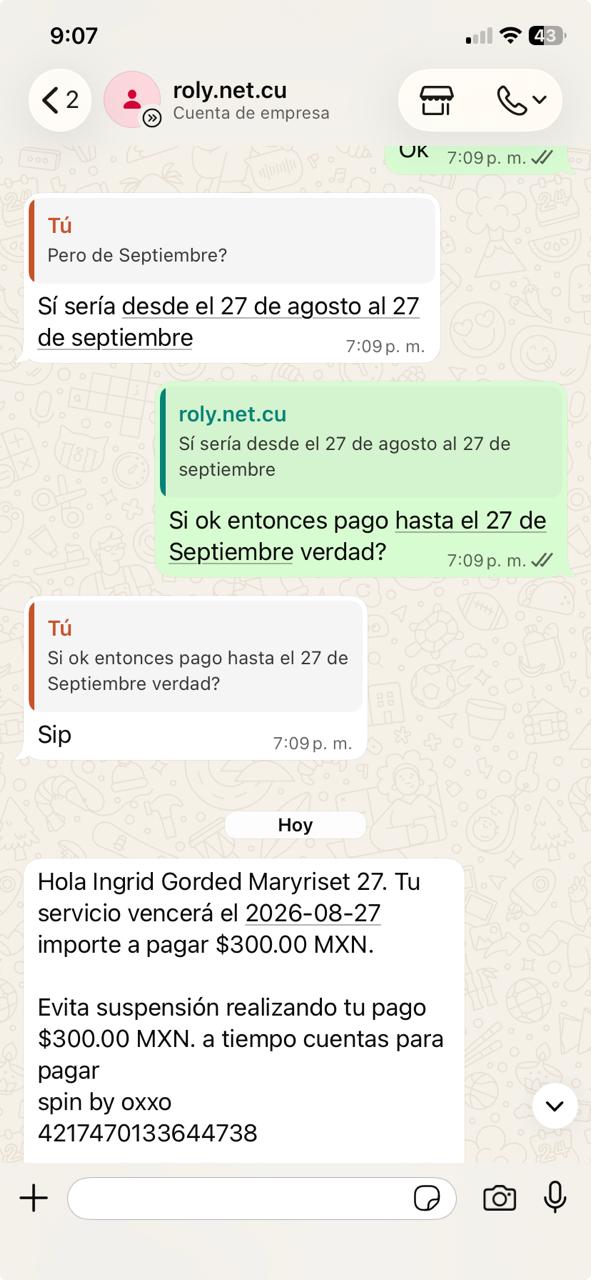Tap the underlined "desde el 27 de agosto al 27 de septiembre"
This screenshot has width=591, height=1280.
[x=228, y=322]
